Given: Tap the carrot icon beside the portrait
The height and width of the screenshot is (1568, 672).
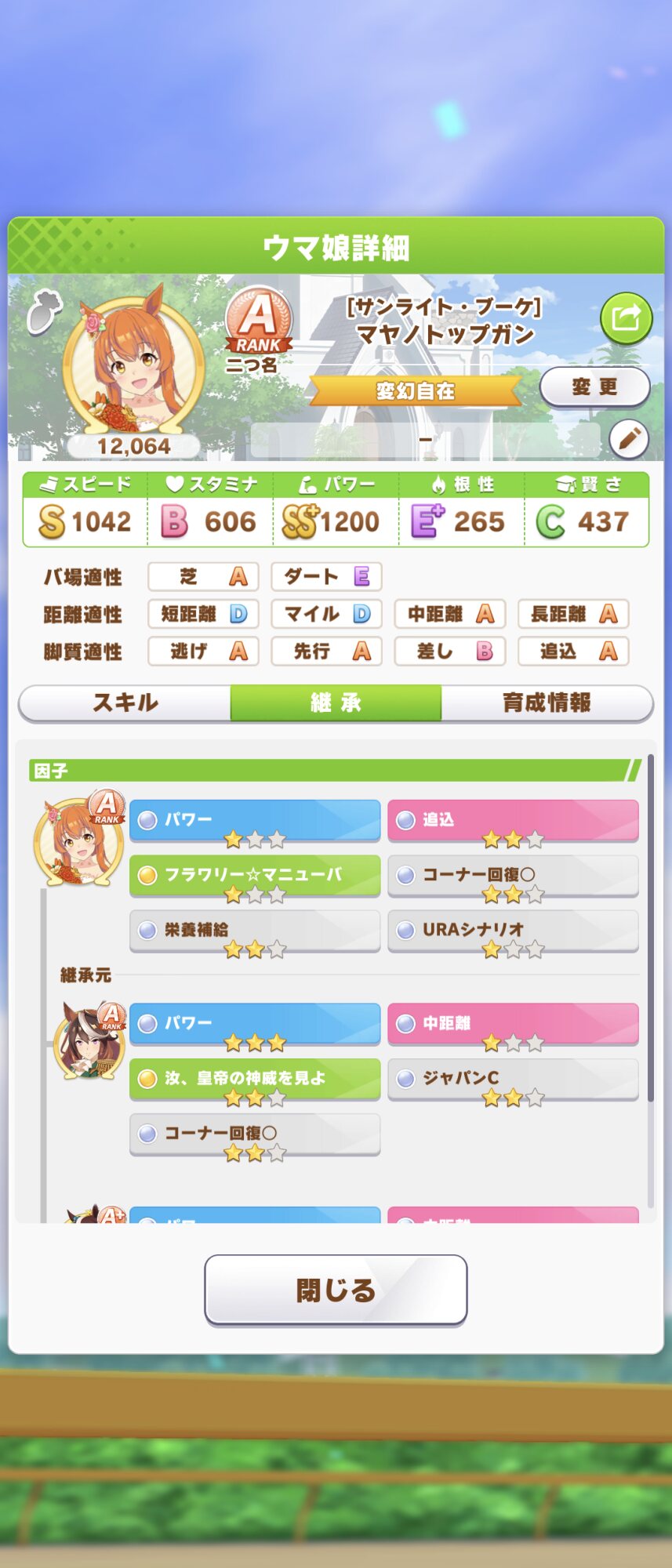Looking at the screenshot, I should pyautogui.click(x=42, y=313).
